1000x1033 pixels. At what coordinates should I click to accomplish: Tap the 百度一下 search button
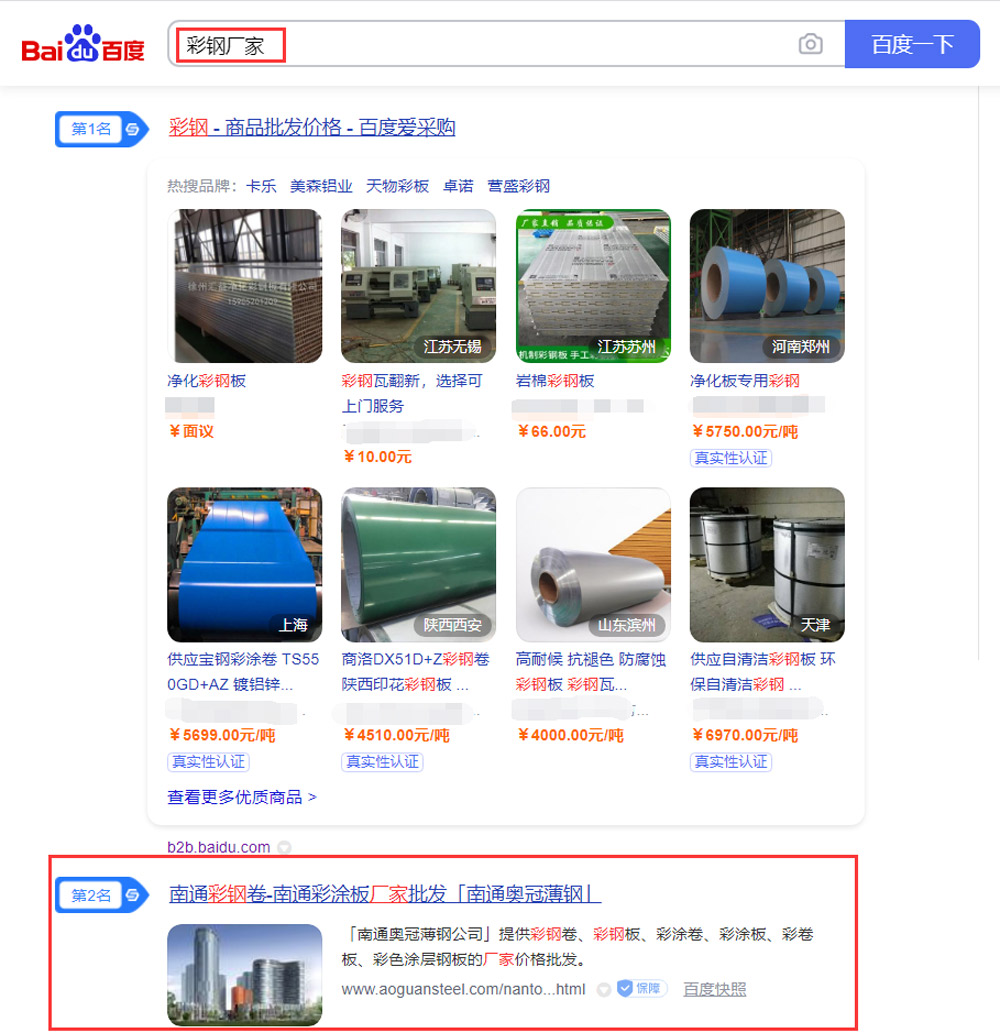[x=912, y=45]
